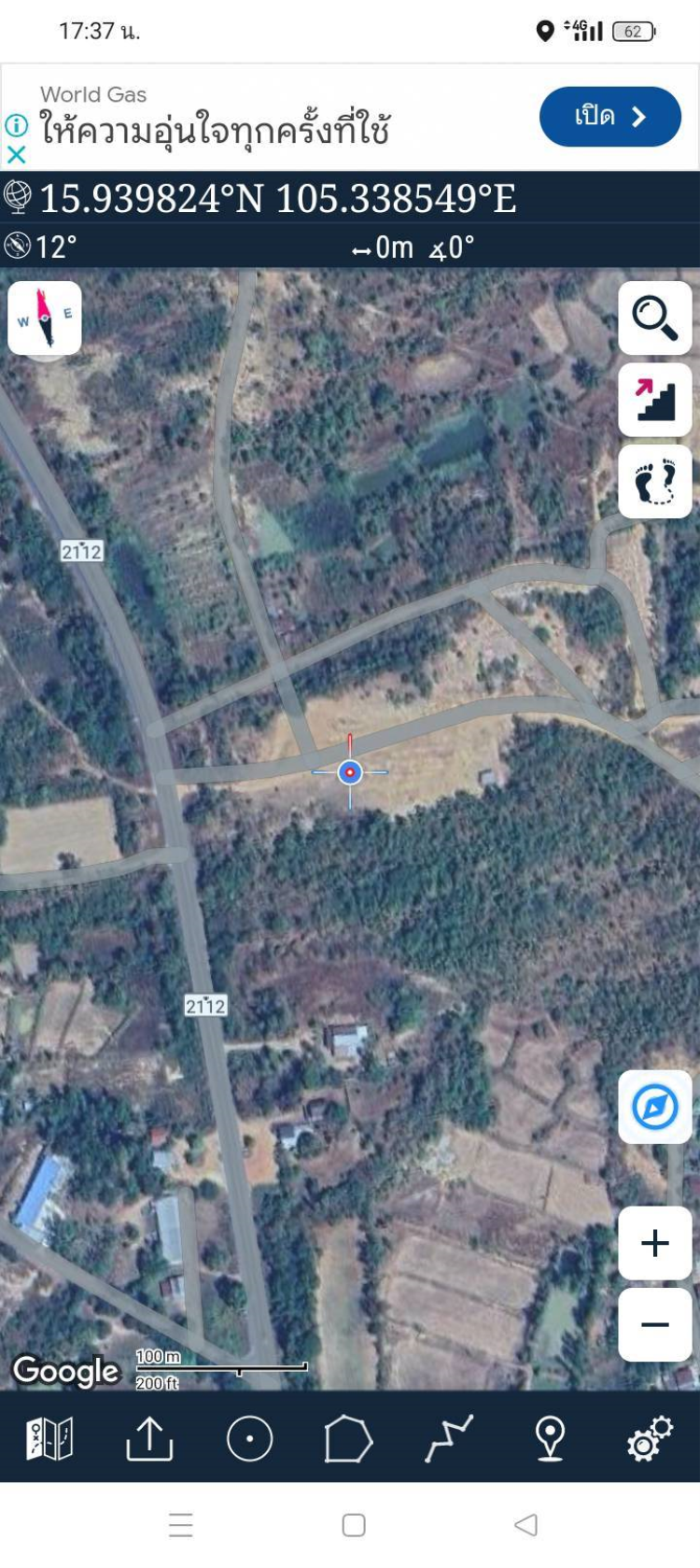
Task: Select the circle point tool
Action: point(249,1438)
